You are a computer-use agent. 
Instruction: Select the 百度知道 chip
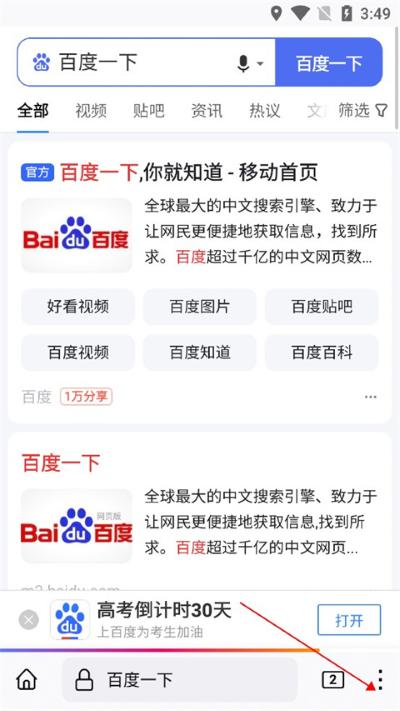click(200, 352)
